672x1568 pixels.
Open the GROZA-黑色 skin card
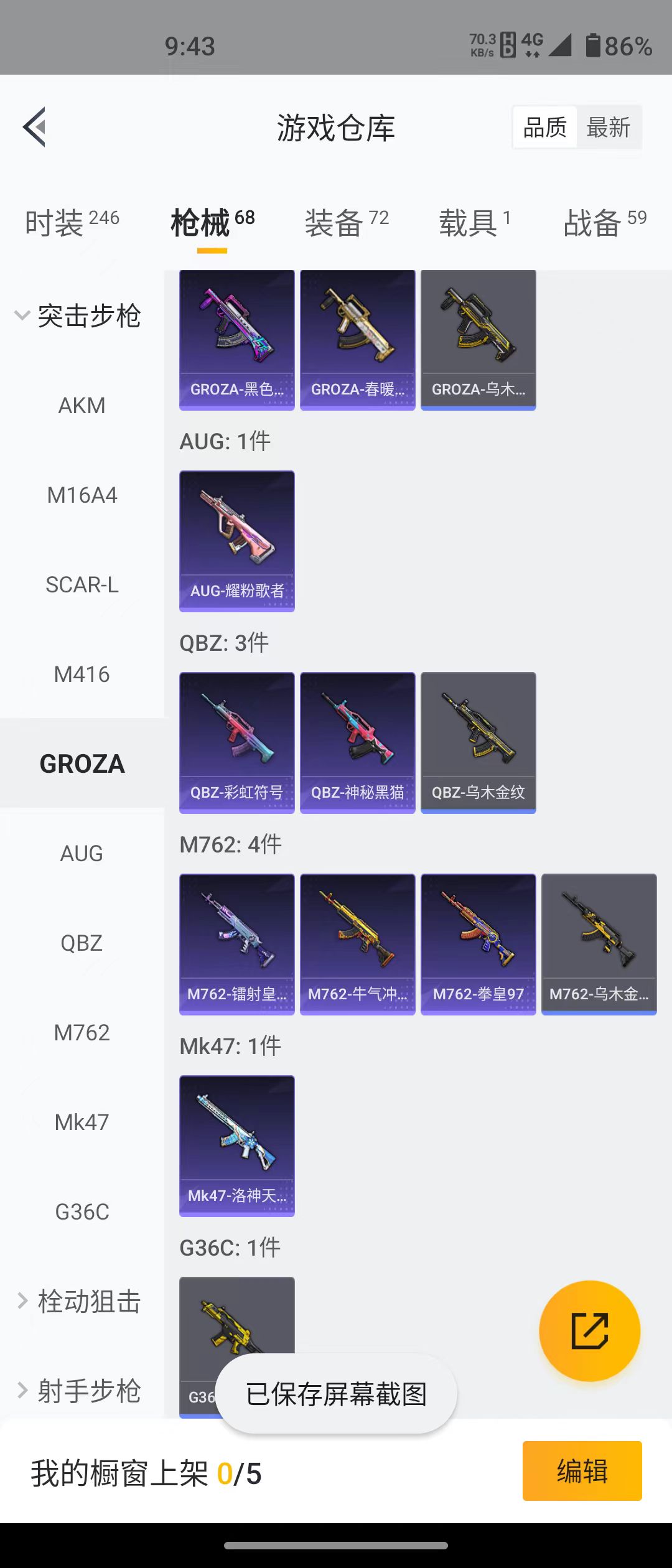click(236, 340)
